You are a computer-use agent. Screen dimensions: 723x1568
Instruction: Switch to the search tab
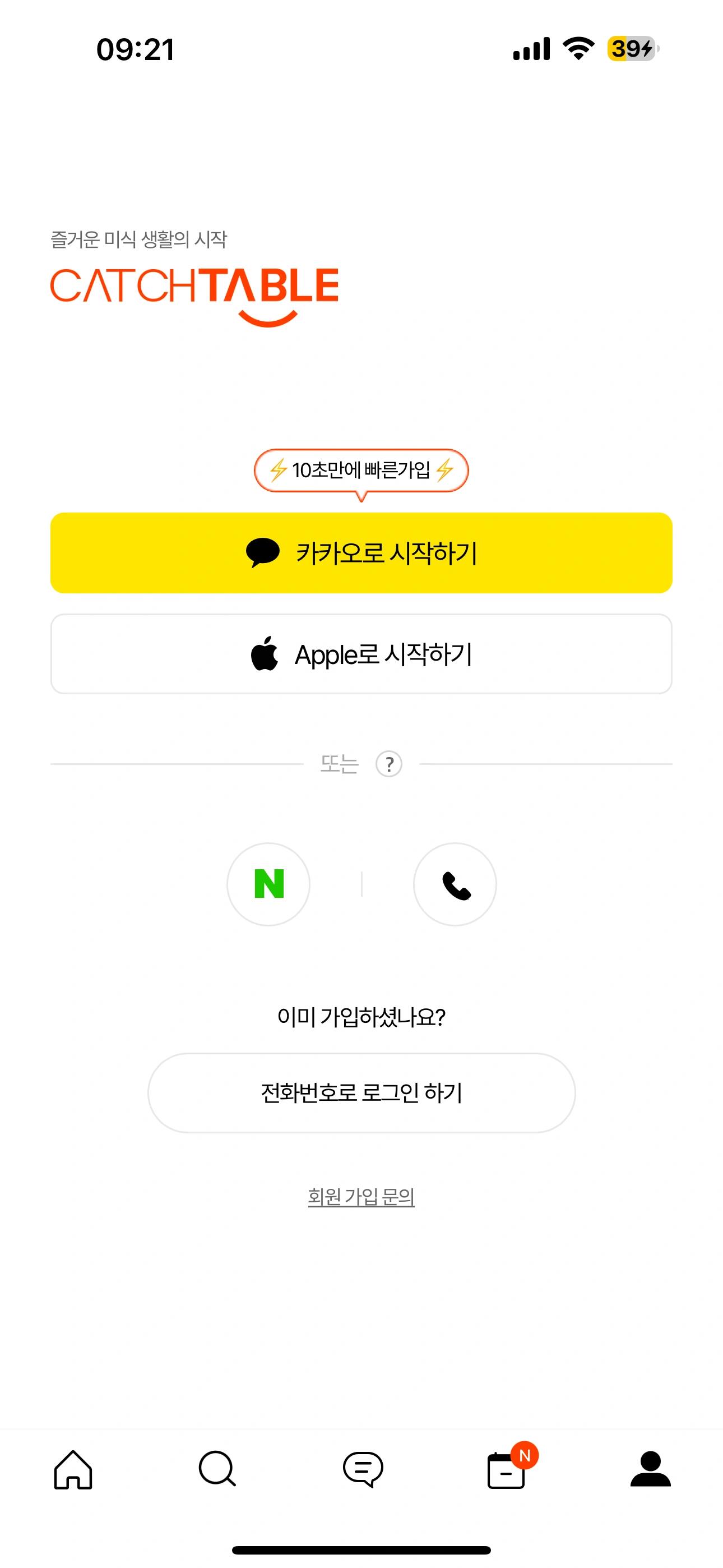point(217,1469)
